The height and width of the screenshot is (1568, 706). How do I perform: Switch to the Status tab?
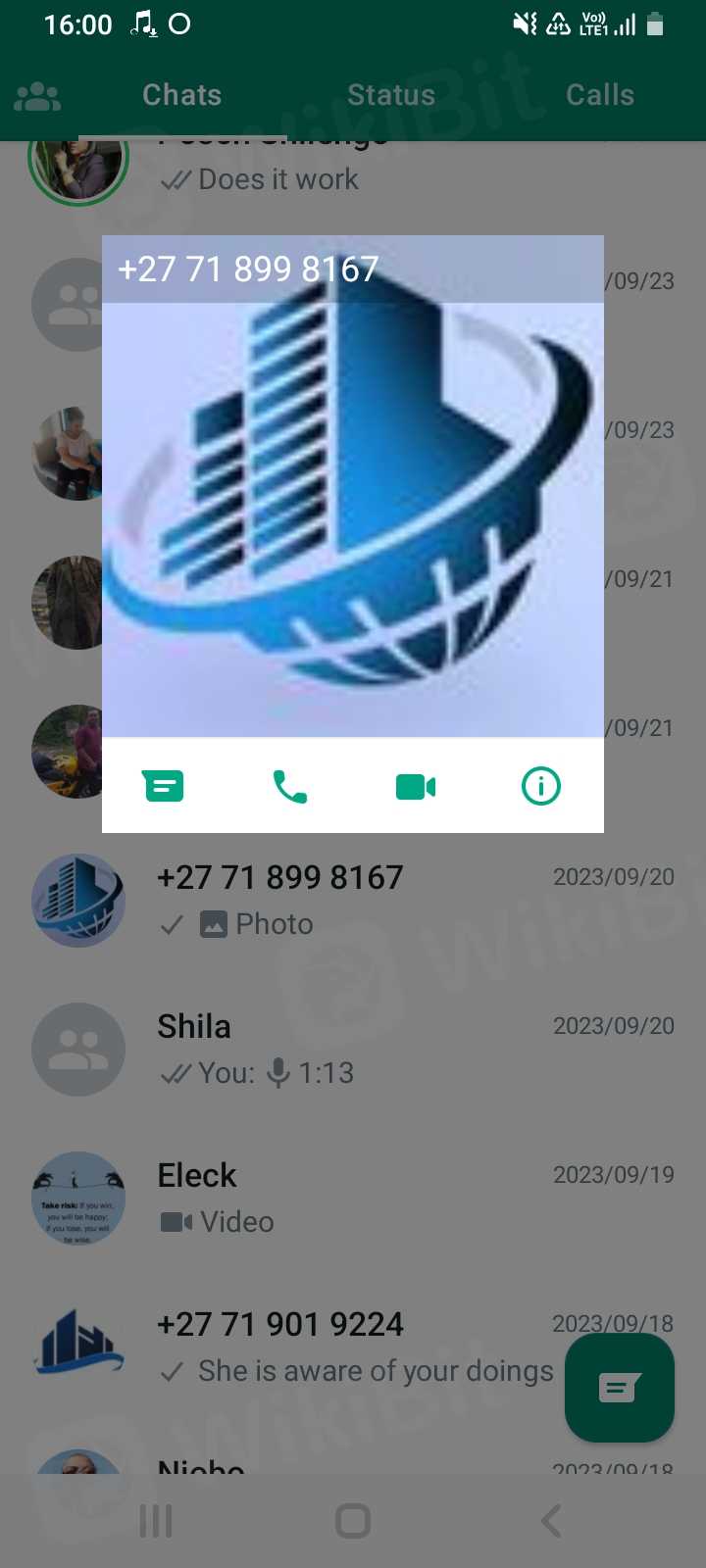[x=390, y=95]
